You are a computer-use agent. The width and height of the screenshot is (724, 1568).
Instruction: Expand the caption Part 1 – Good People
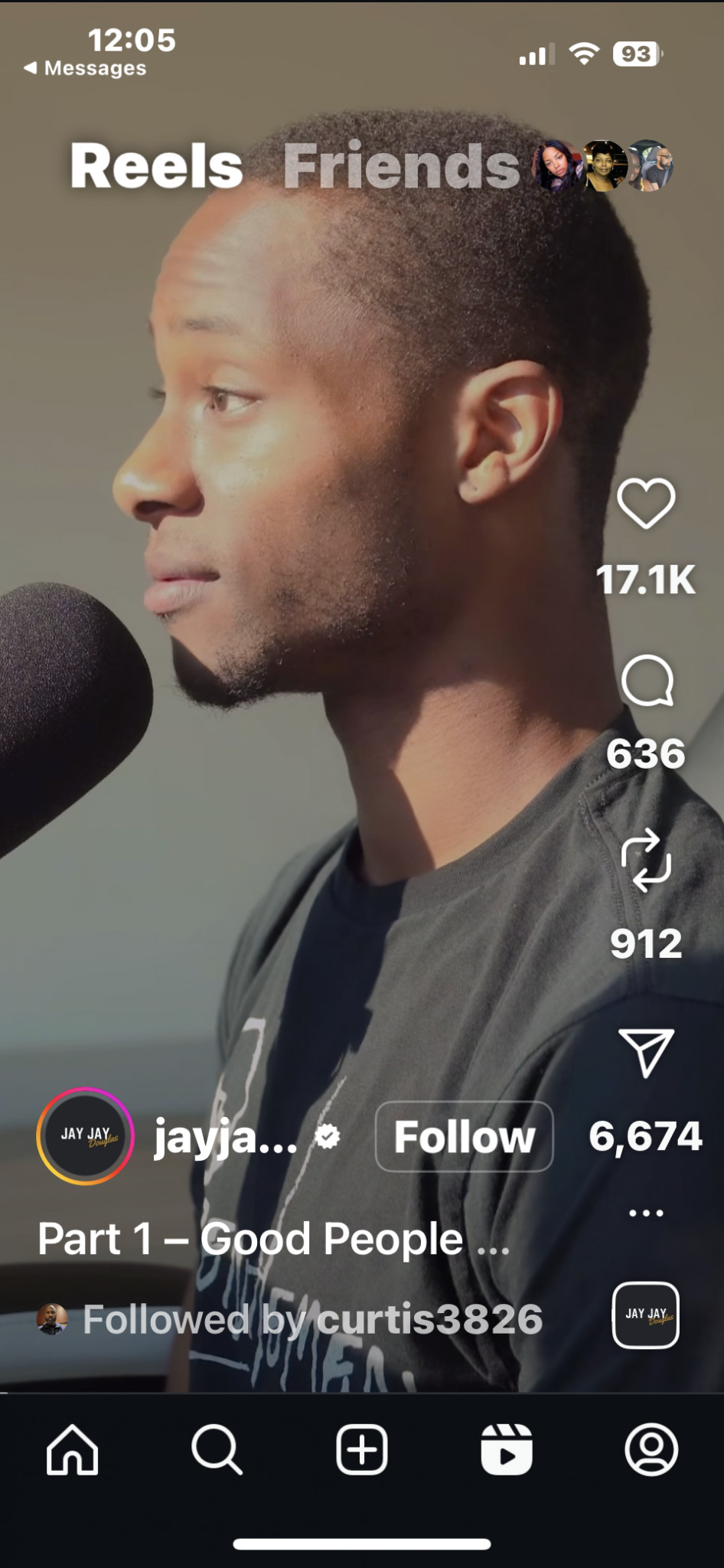click(x=273, y=1239)
